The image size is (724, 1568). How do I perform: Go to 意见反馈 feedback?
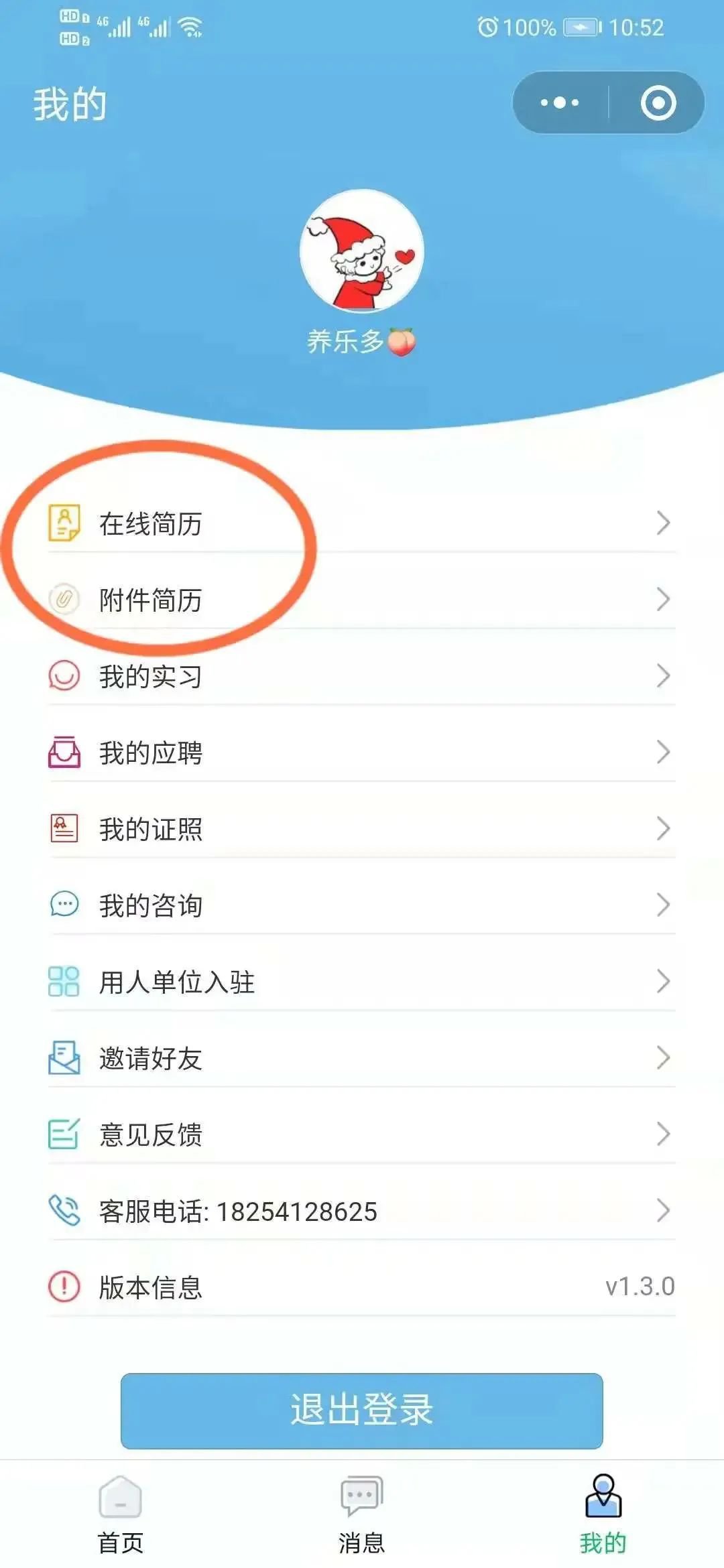[x=362, y=1134]
